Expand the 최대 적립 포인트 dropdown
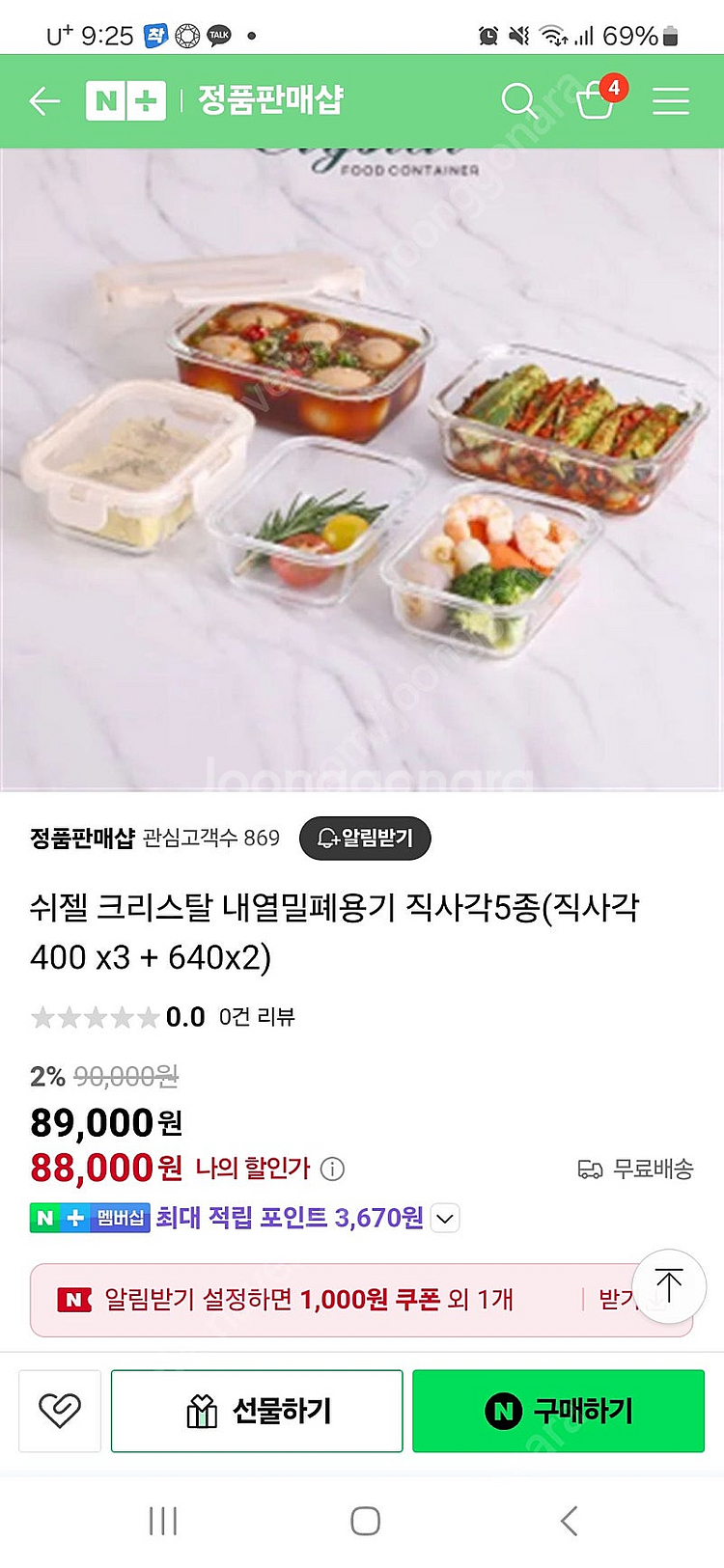The width and height of the screenshot is (724, 1568). [444, 1219]
